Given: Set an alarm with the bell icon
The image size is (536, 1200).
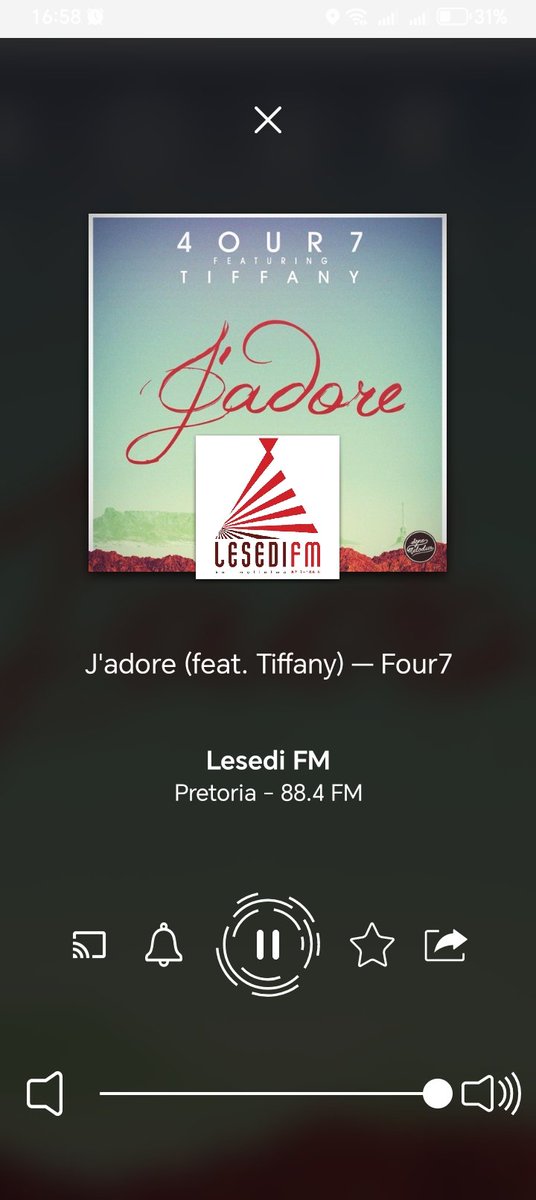Looking at the screenshot, I should [x=164, y=945].
